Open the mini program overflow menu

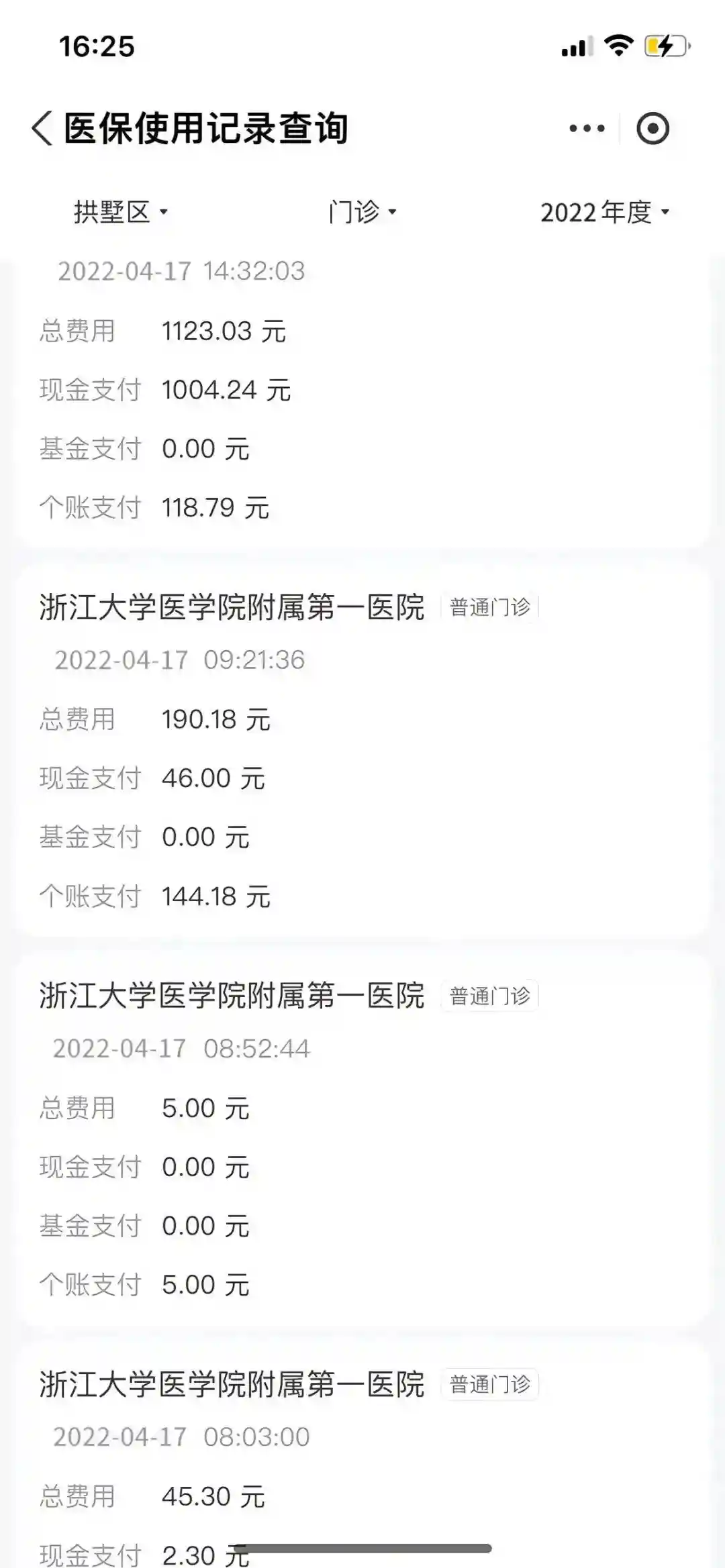click(x=587, y=128)
